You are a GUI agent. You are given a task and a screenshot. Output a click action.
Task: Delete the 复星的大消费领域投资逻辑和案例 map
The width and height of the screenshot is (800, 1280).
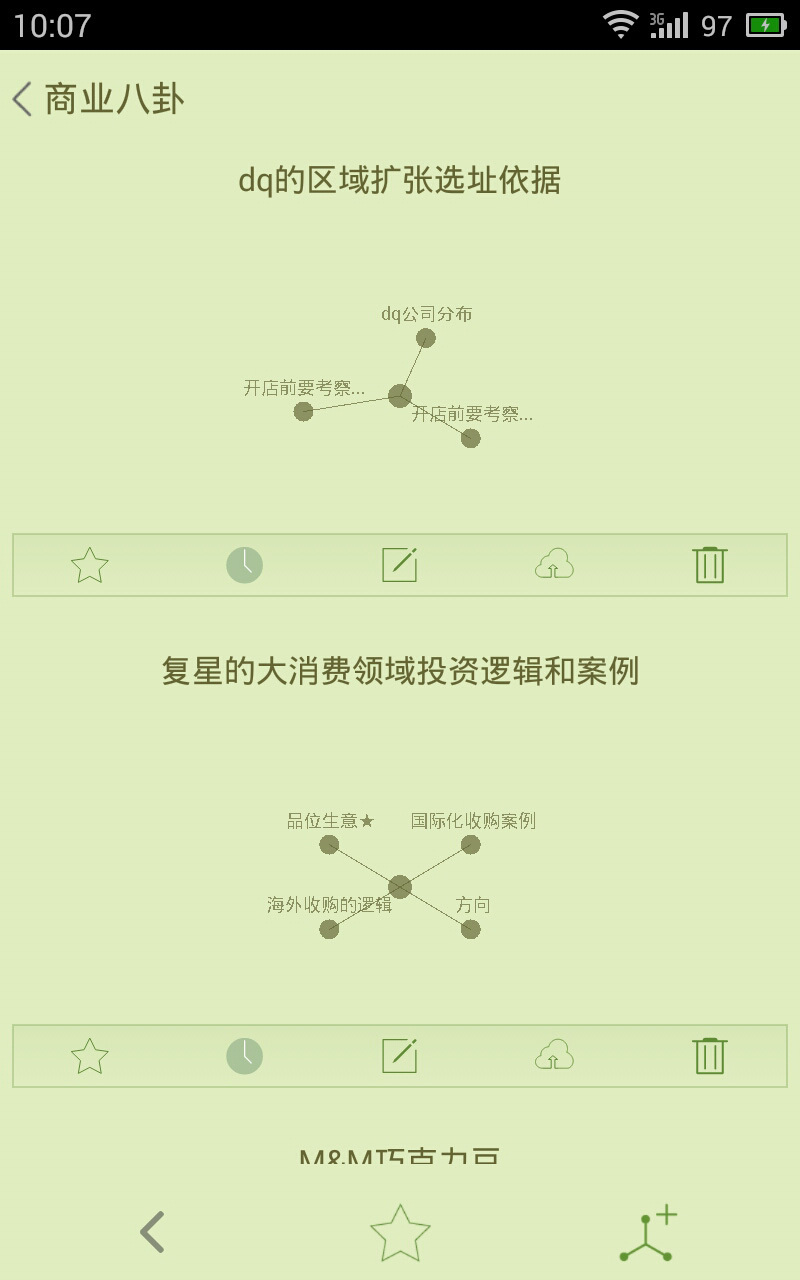pos(709,1056)
